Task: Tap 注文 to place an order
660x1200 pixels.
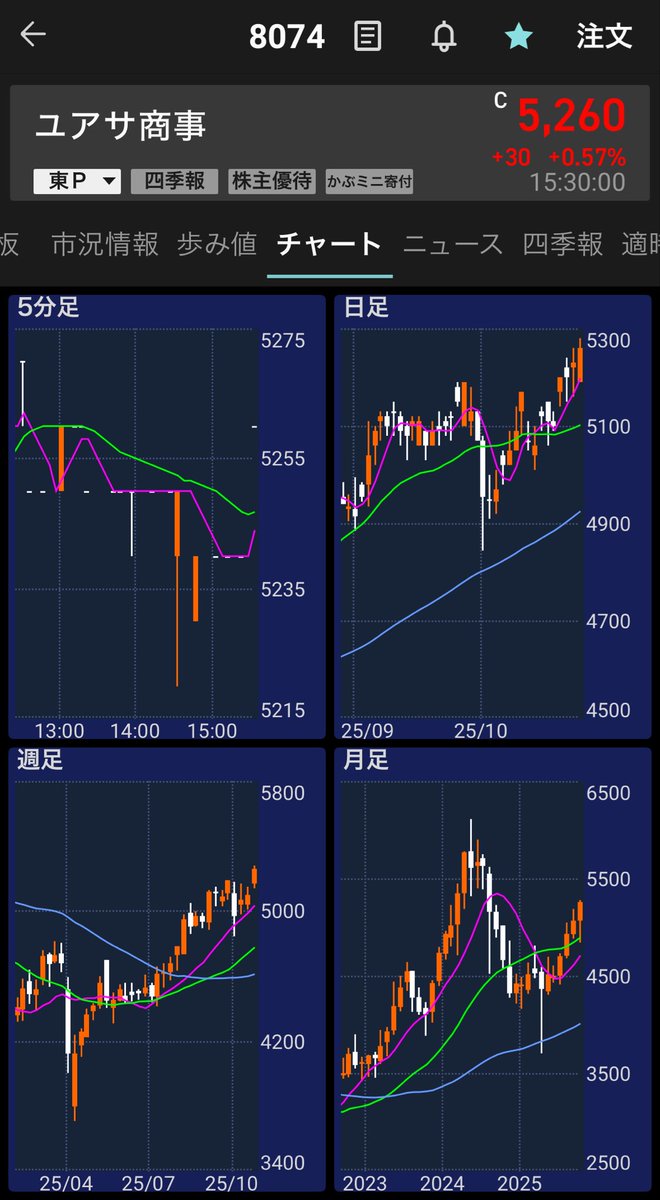Action: click(x=604, y=37)
